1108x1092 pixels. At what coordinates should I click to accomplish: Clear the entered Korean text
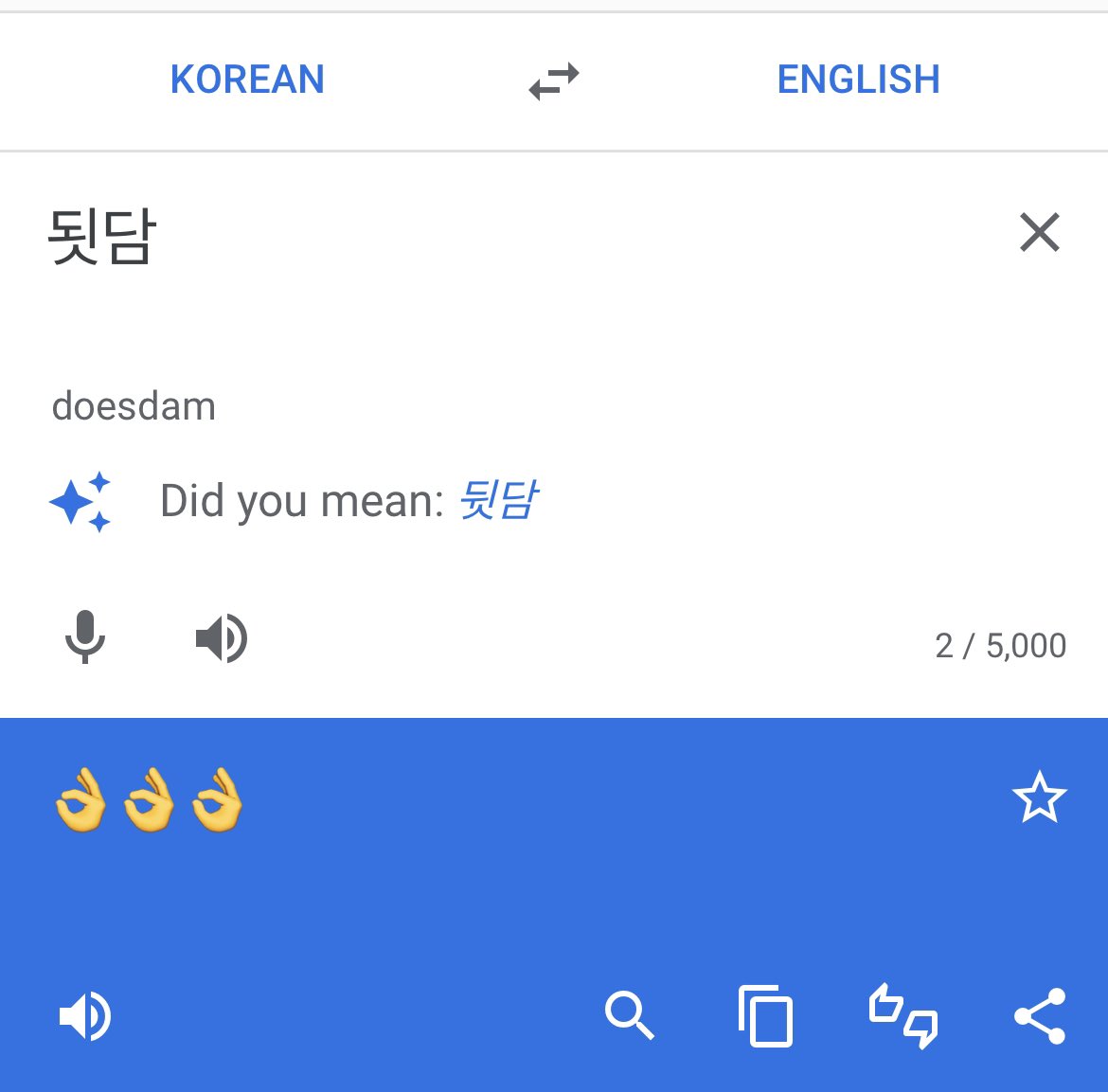tap(1039, 232)
